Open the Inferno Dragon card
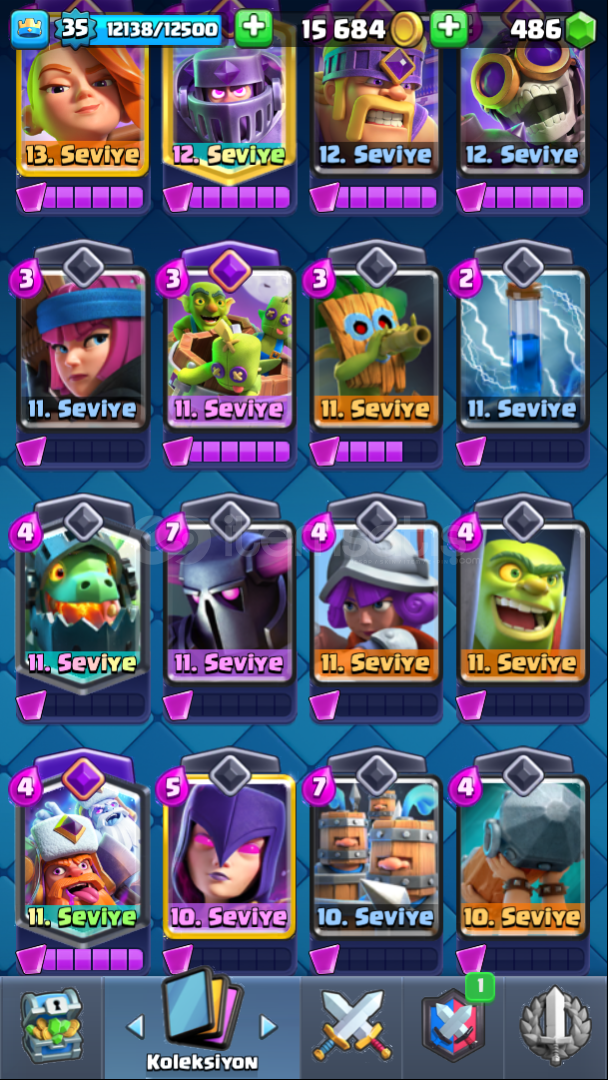 [x=83, y=599]
